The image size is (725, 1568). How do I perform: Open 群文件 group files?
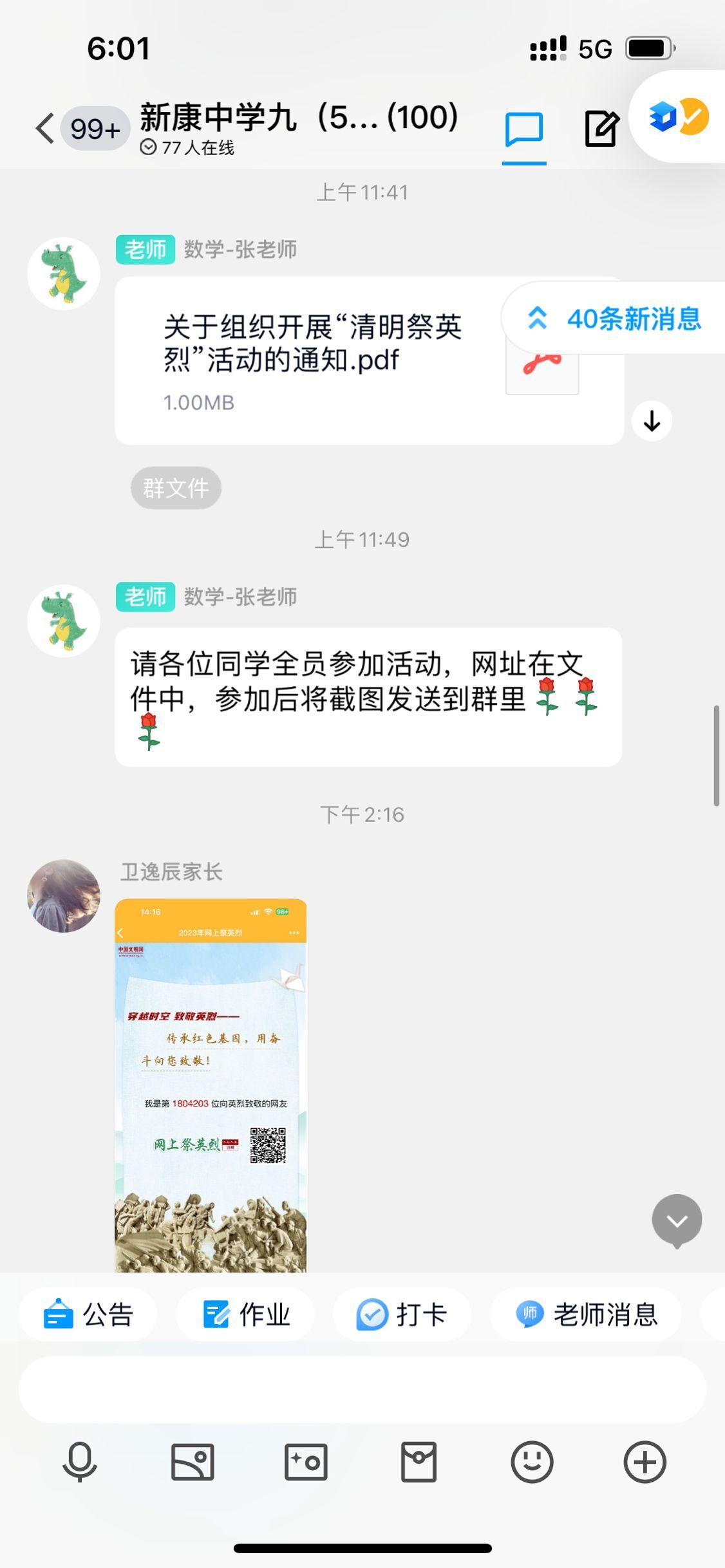[x=176, y=489]
